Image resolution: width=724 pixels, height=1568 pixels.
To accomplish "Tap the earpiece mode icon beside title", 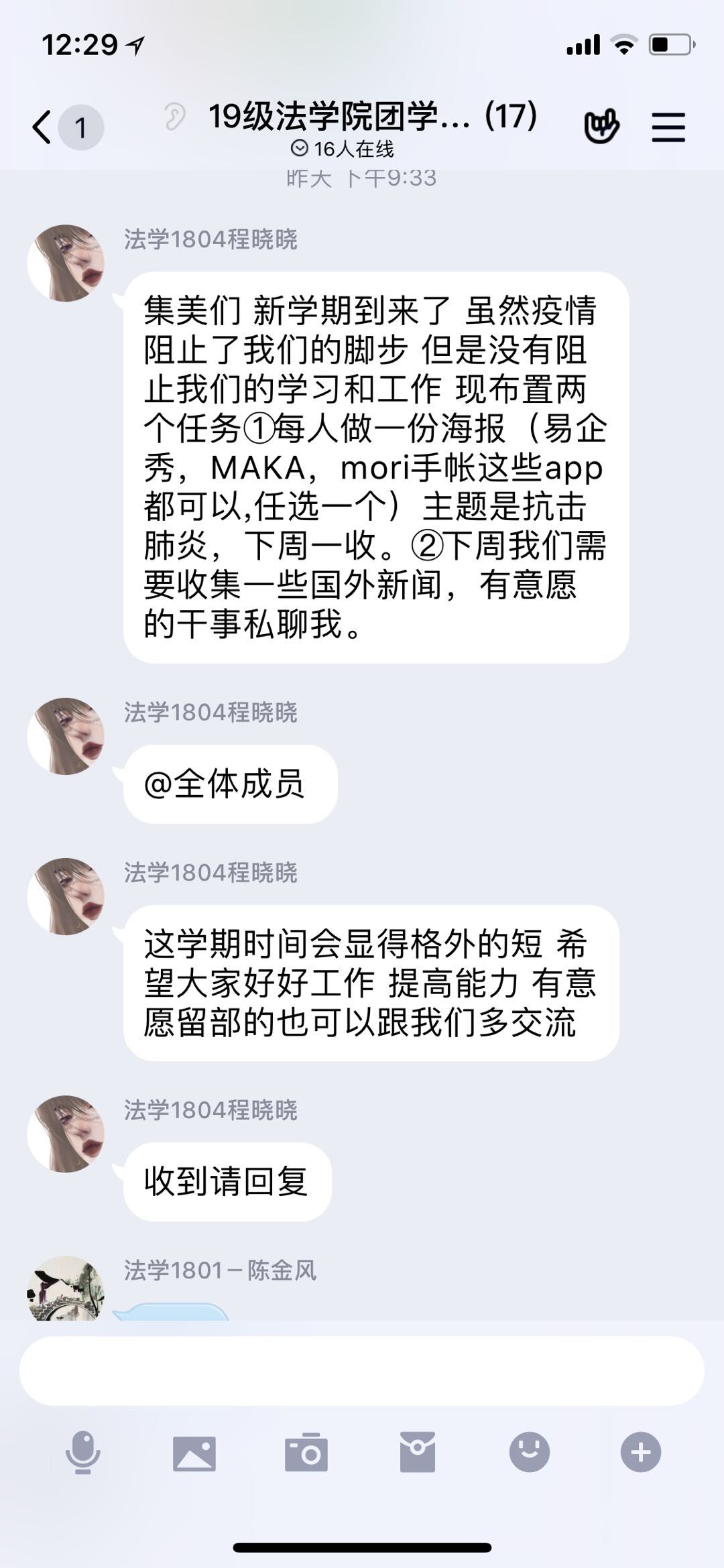I will coord(174,117).
